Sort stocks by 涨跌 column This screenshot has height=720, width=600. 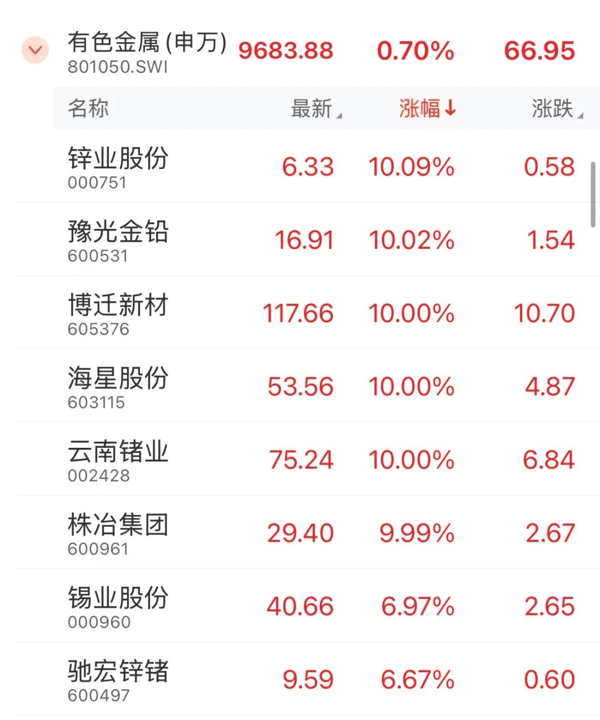(x=555, y=110)
